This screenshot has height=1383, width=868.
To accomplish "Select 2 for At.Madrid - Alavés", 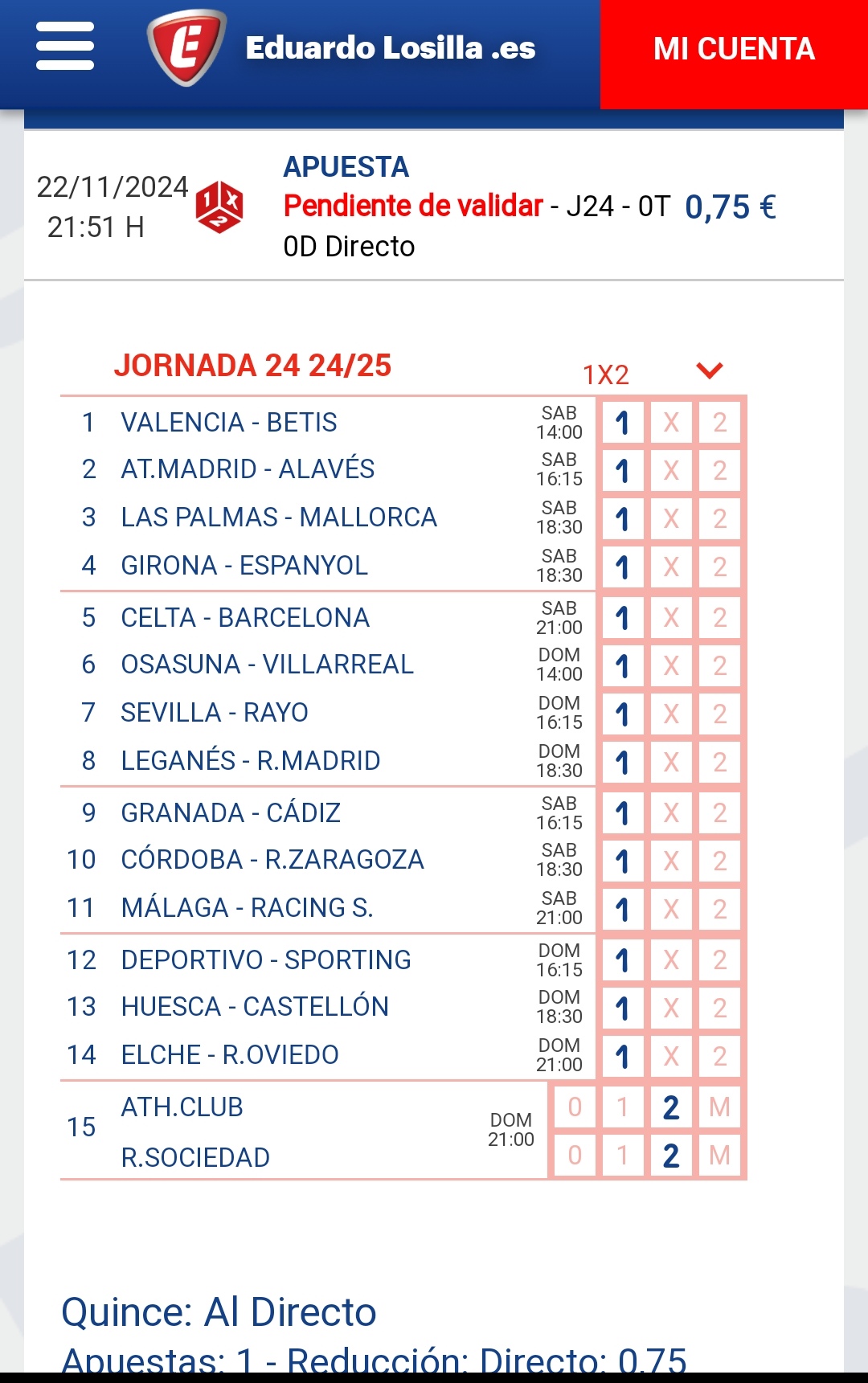I will pos(719,471).
